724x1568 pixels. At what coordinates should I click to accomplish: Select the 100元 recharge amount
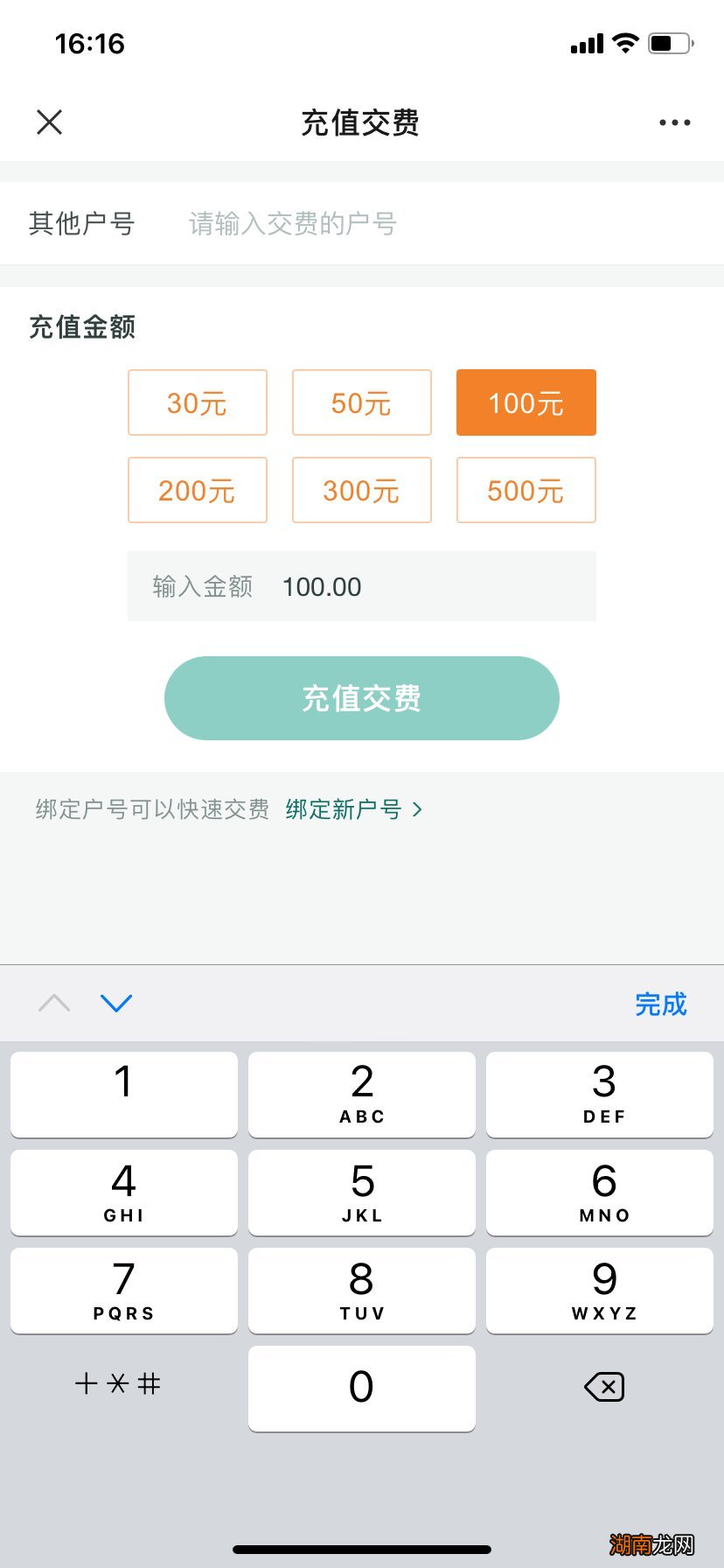coord(526,402)
